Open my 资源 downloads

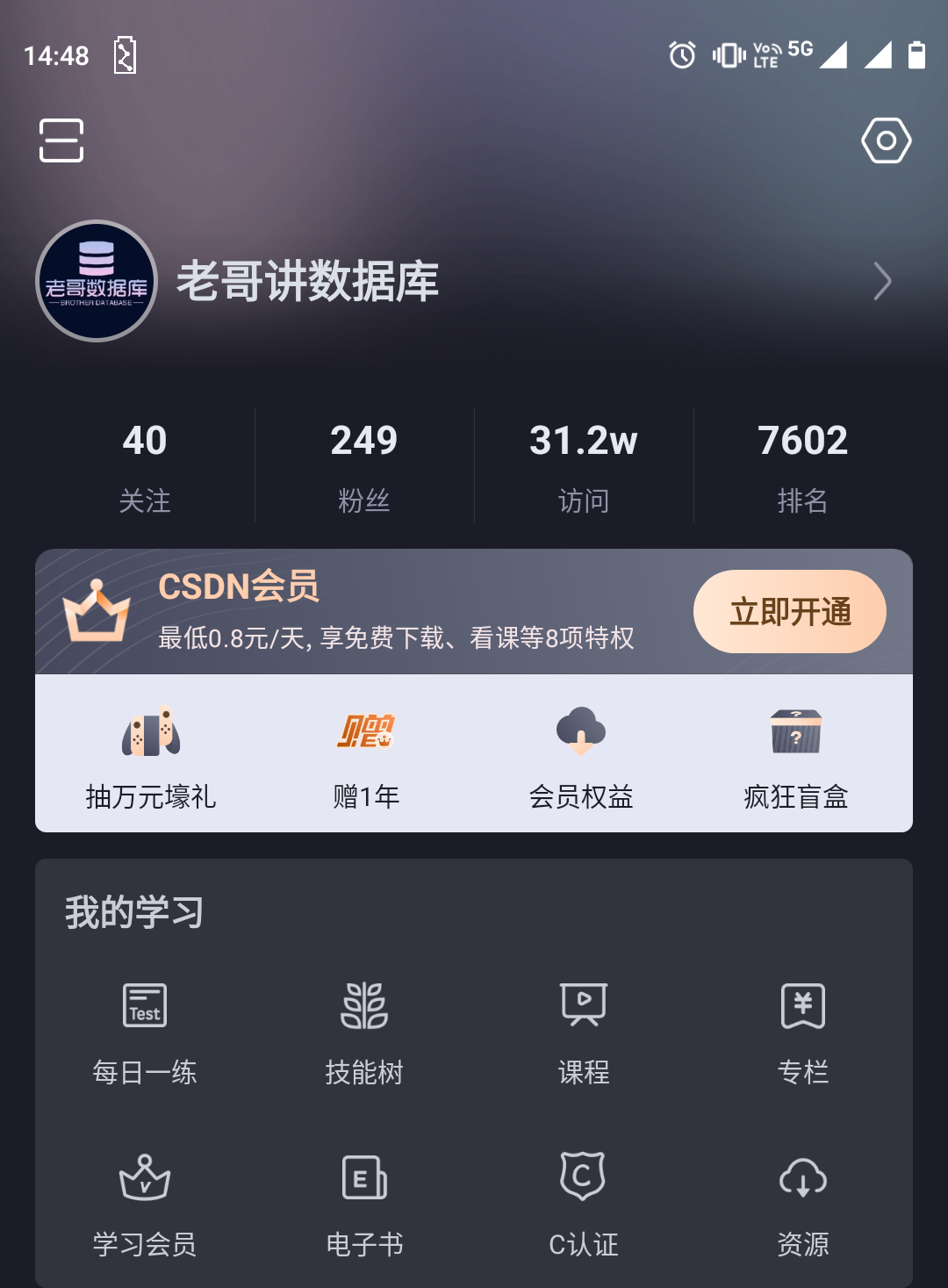(803, 1205)
